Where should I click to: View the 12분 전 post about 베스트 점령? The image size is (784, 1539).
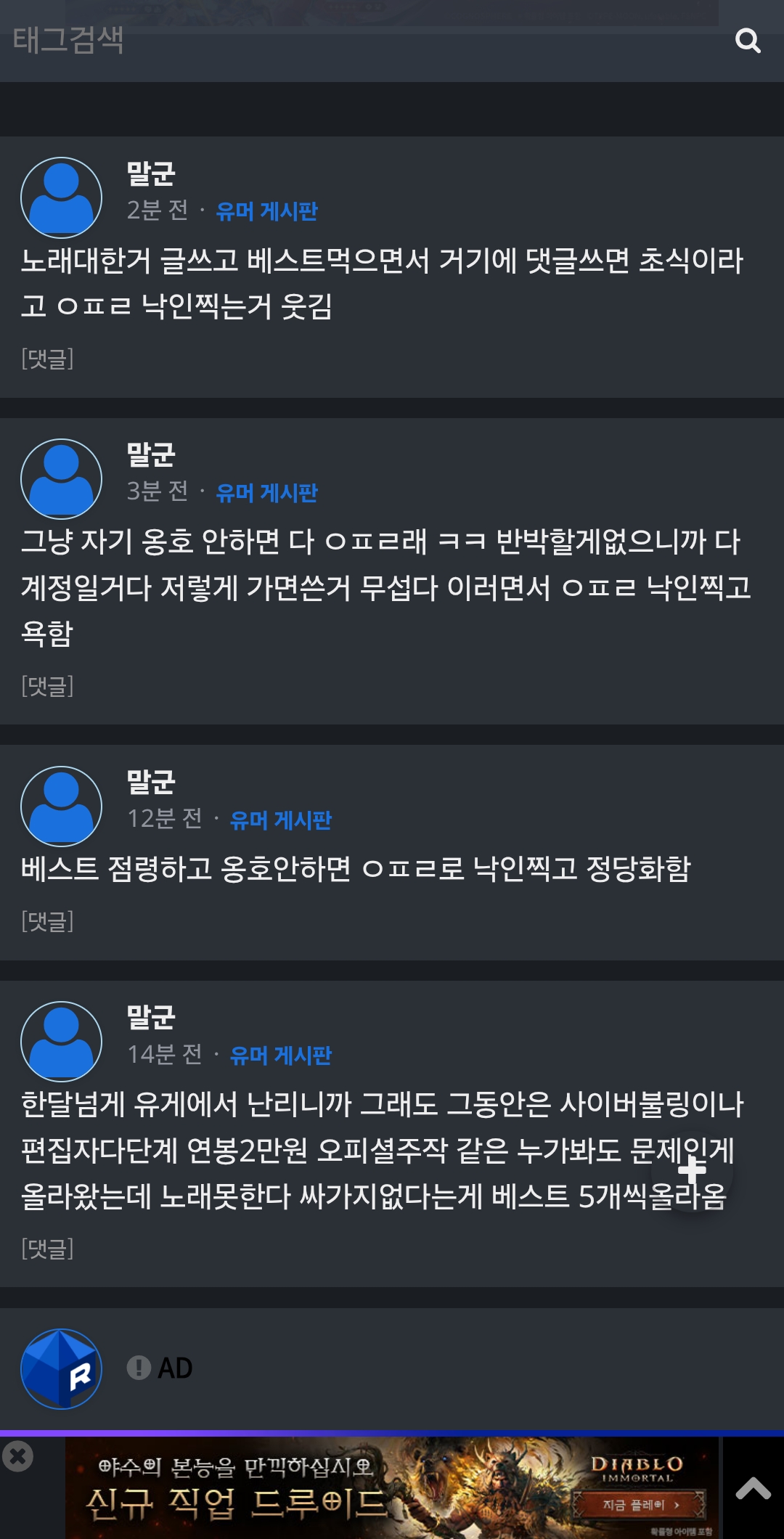point(356,869)
